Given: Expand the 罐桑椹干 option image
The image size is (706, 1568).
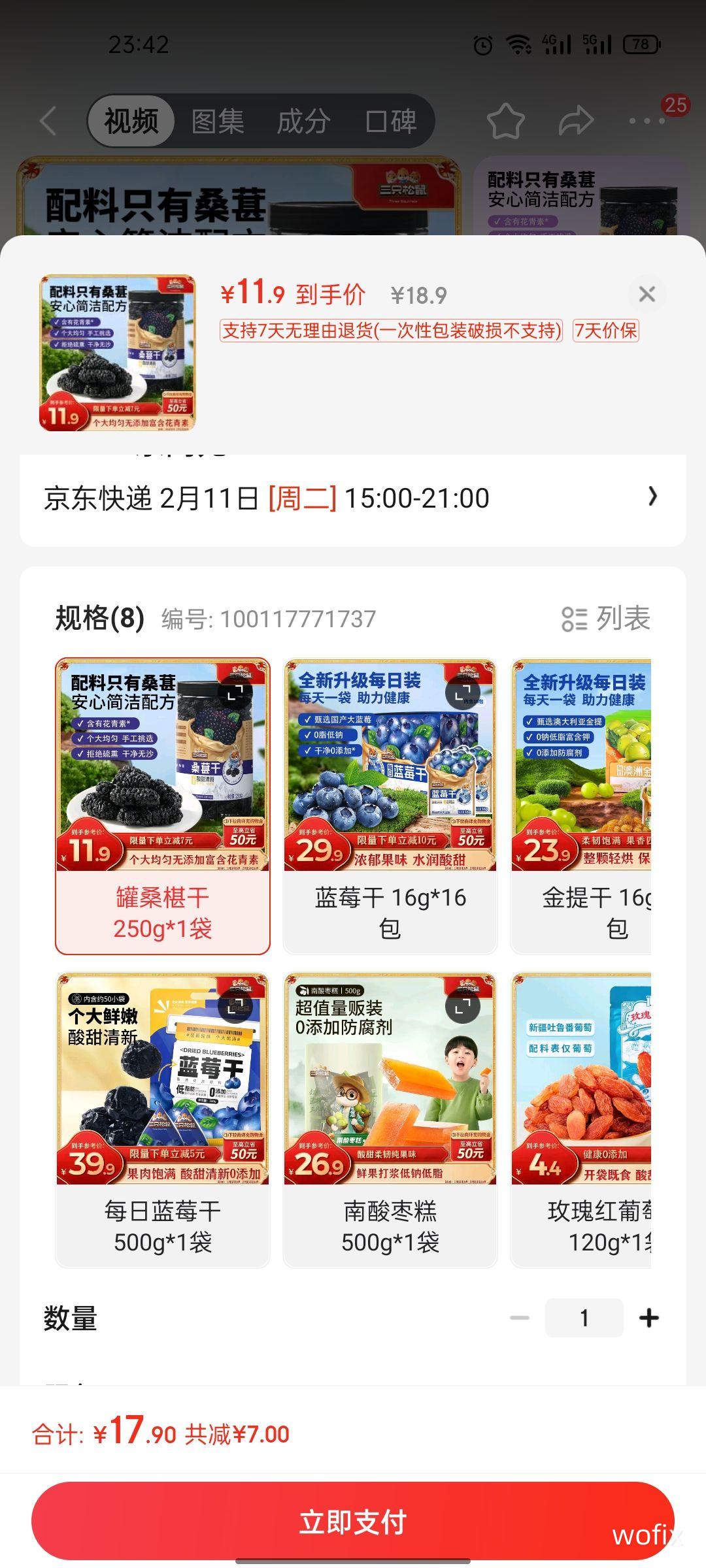Looking at the screenshot, I should pos(235,693).
